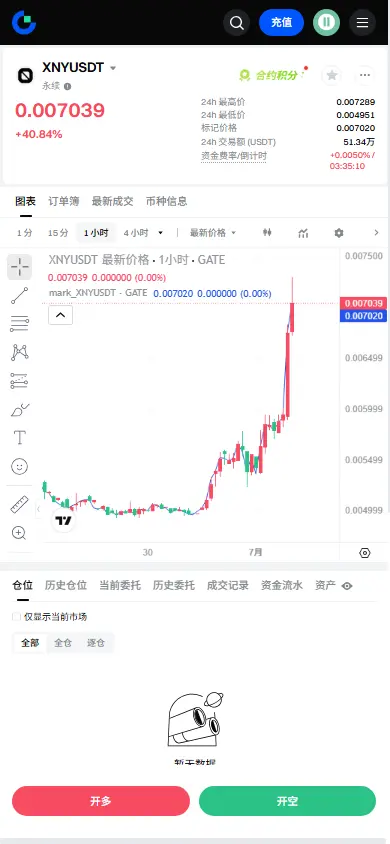Switch to the 最新成交 tab
The height and width of the screenshot is (844, 390).
112,201
